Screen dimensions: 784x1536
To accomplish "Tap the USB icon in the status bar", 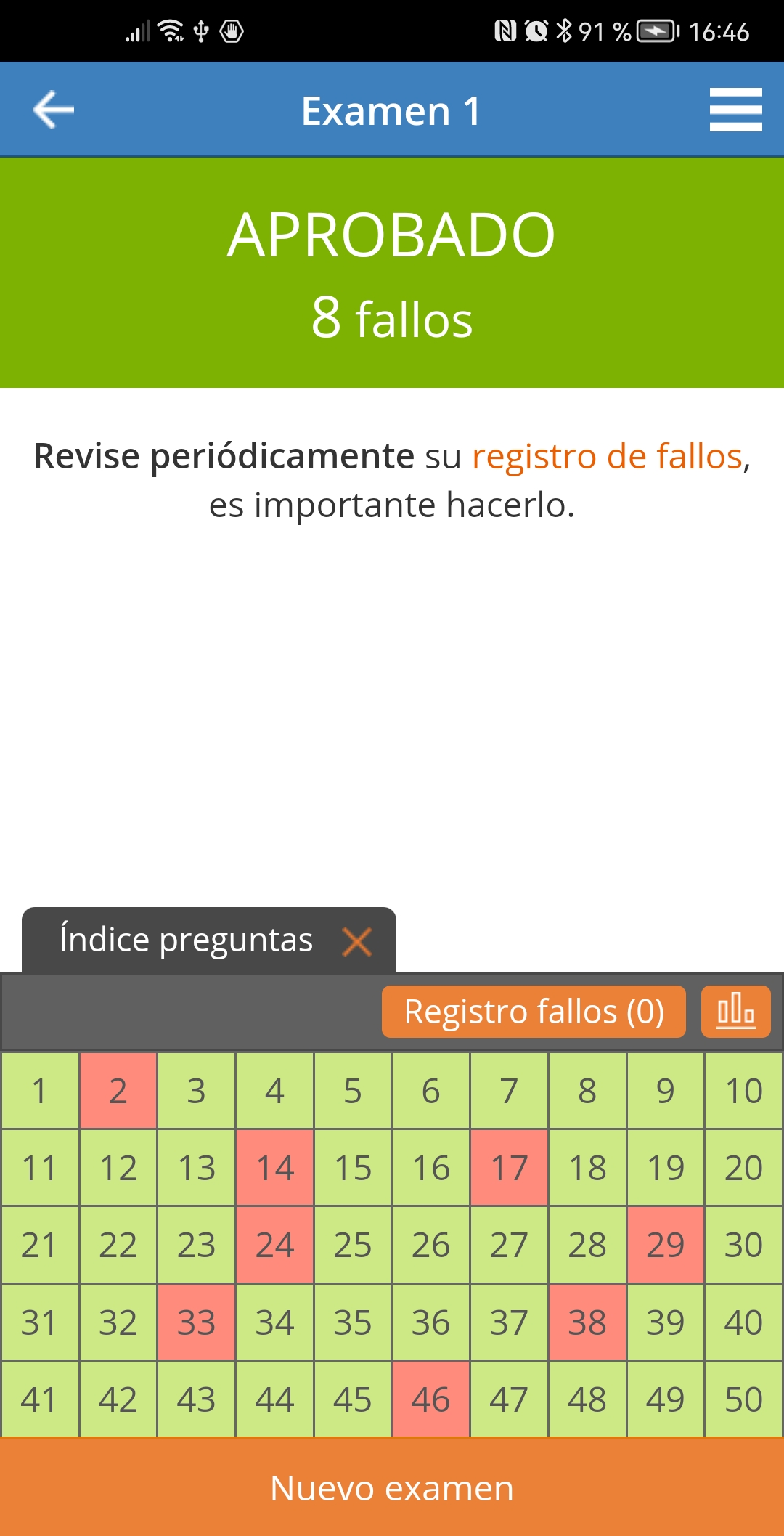I will tap(201, 32).
